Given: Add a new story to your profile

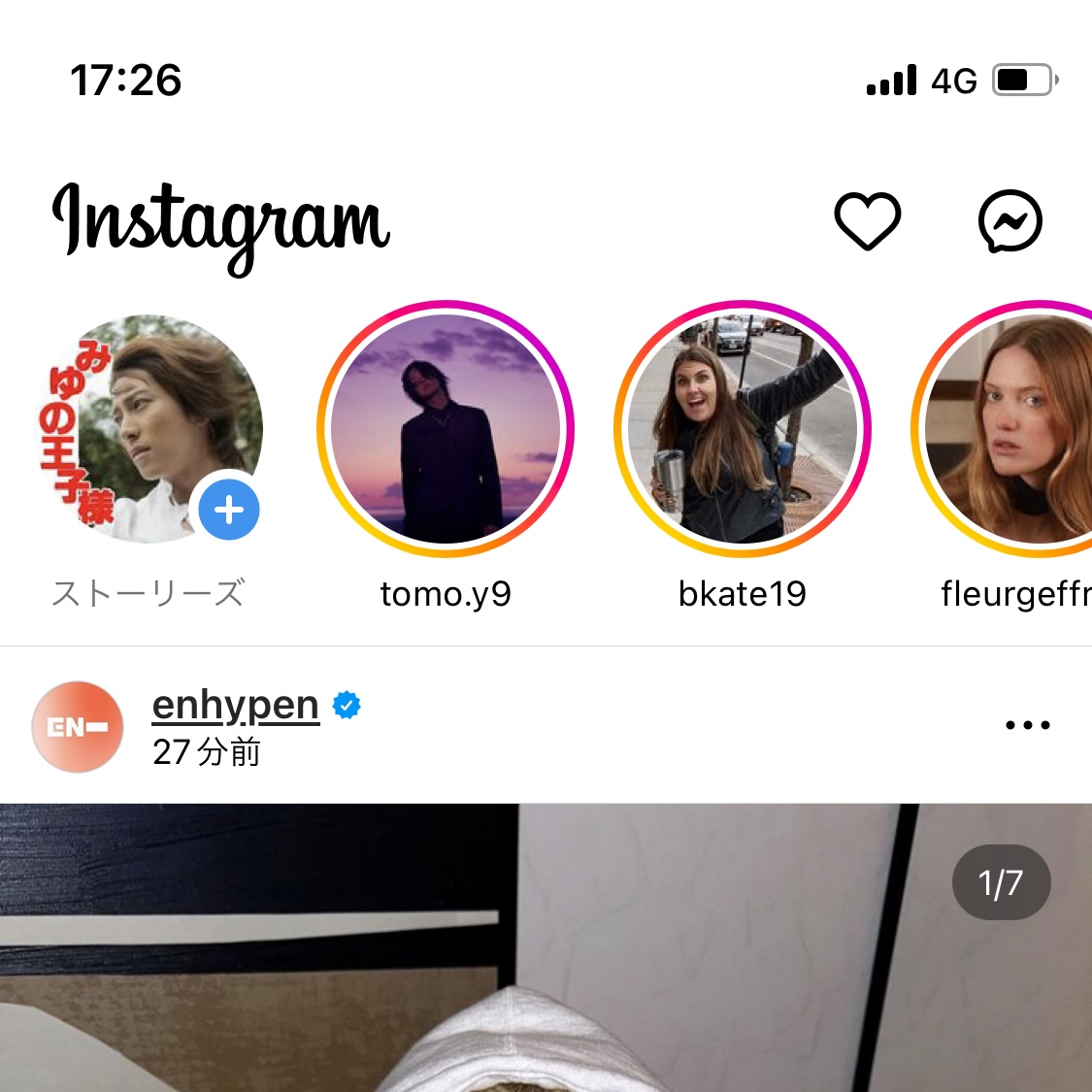Looking at the screenshot, I should [229, 511].
